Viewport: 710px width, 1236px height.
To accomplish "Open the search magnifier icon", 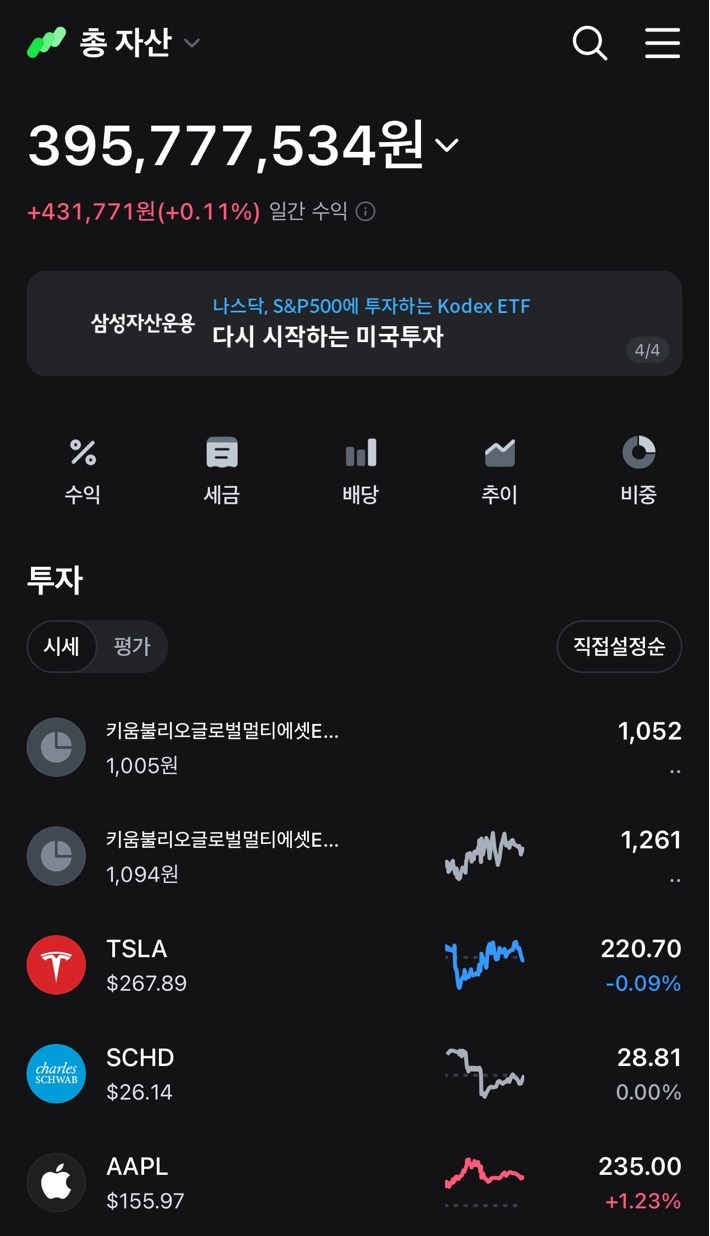I will tap(589, 43).
